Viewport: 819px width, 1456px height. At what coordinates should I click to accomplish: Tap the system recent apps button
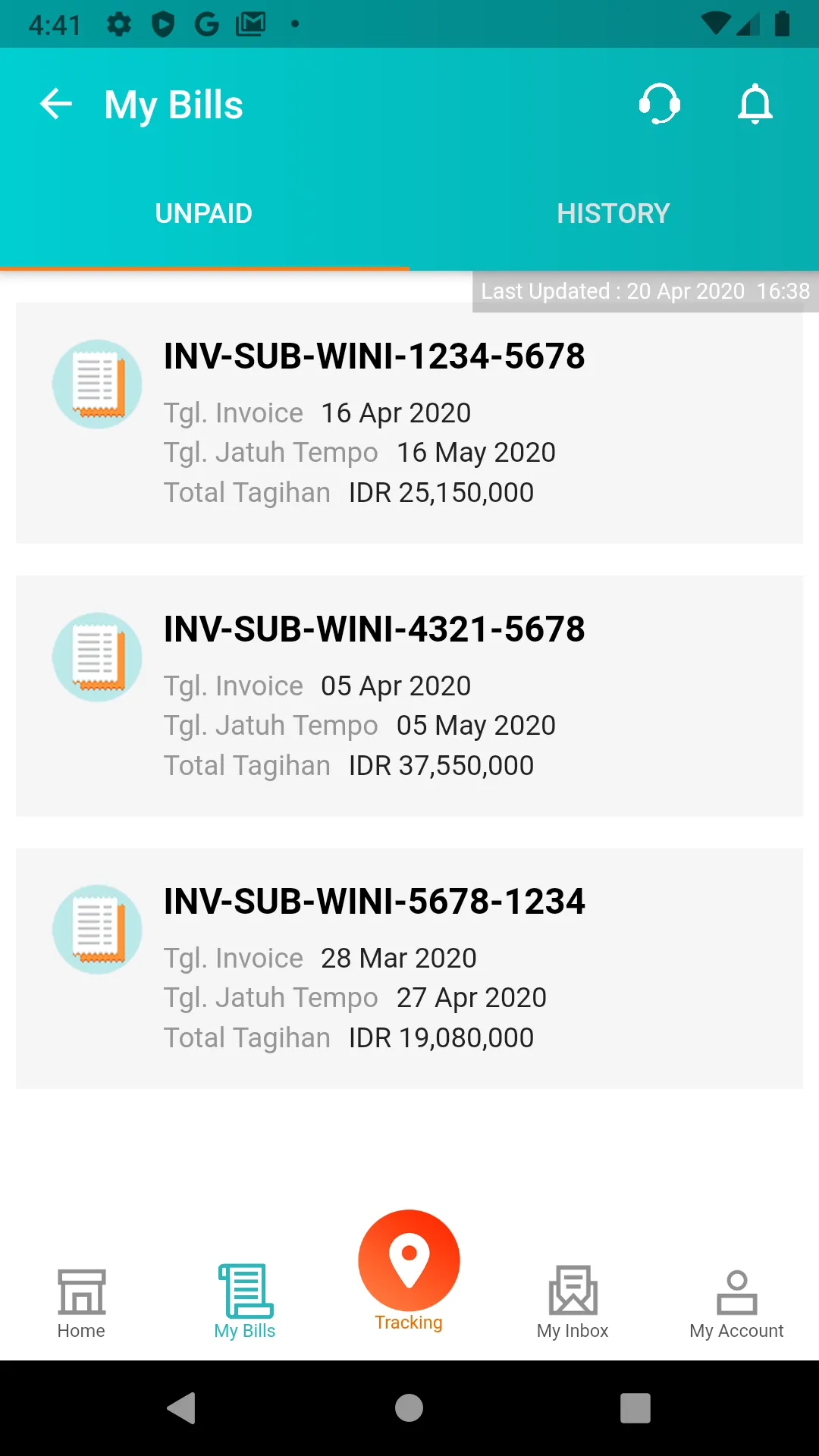click(x=635, y=1408)
